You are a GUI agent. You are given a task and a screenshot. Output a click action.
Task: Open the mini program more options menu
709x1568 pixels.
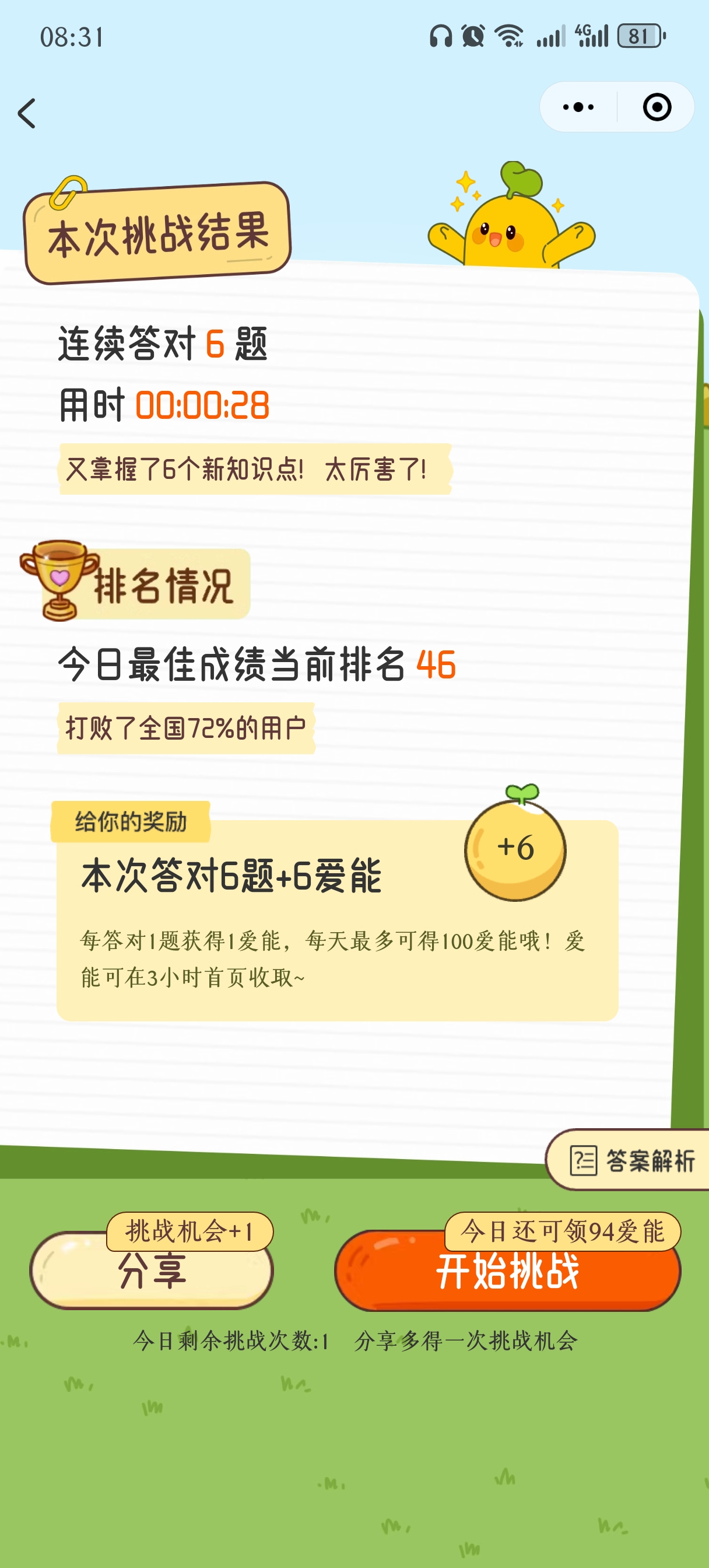578,107
